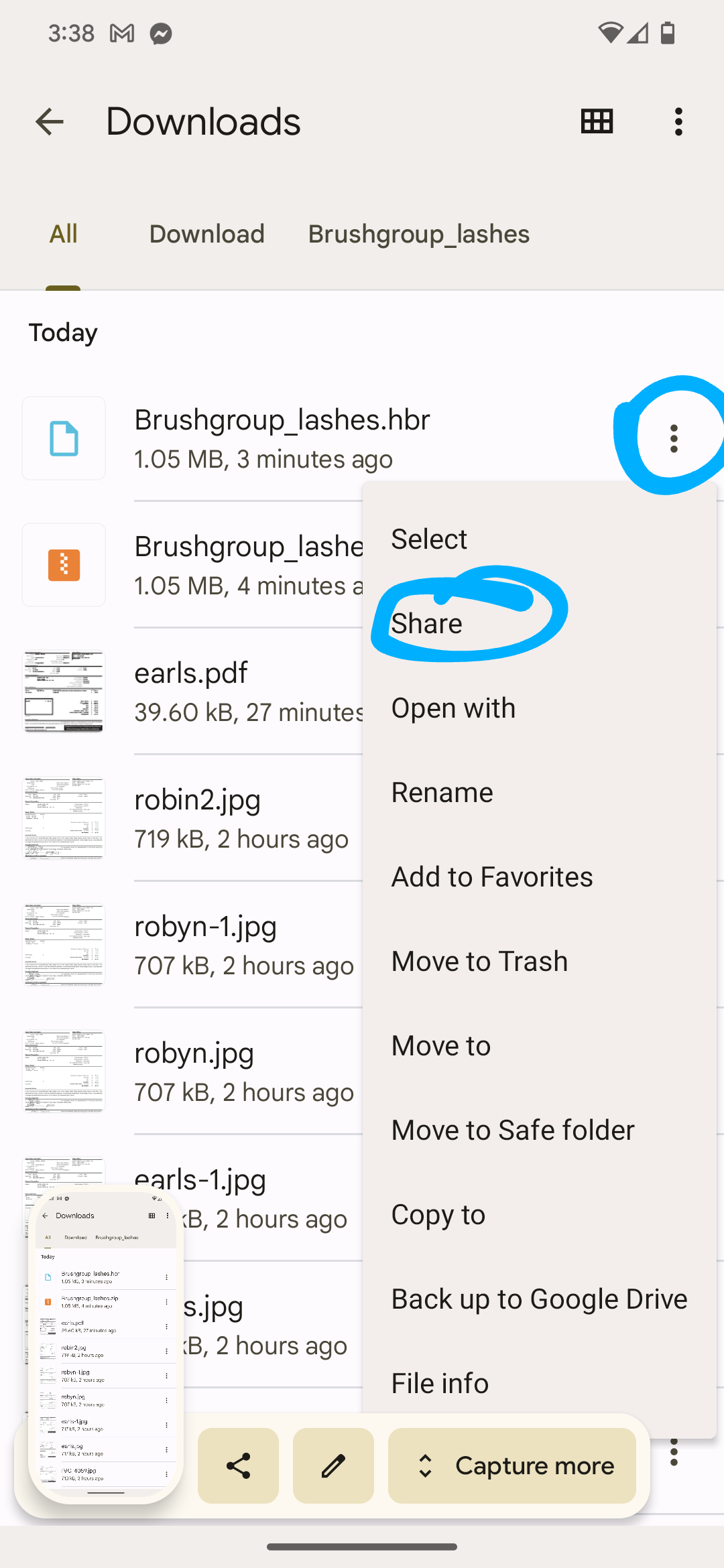Go back using the arrow icon
The width and height of the screenshot is (724, 1568).
(x=49, y=122)
